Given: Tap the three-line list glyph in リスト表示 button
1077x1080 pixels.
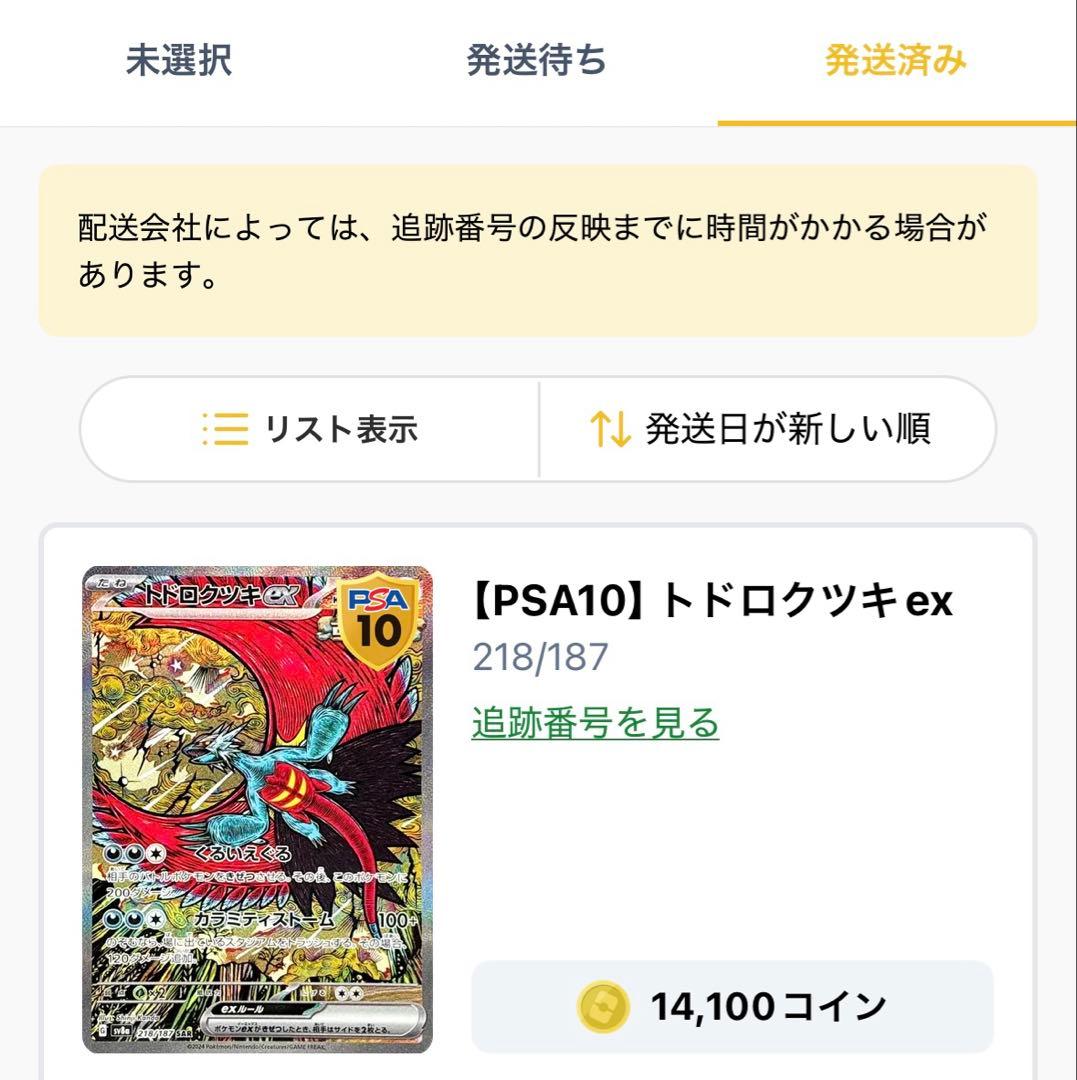Looking at the screenshot, I should point(225,428).
